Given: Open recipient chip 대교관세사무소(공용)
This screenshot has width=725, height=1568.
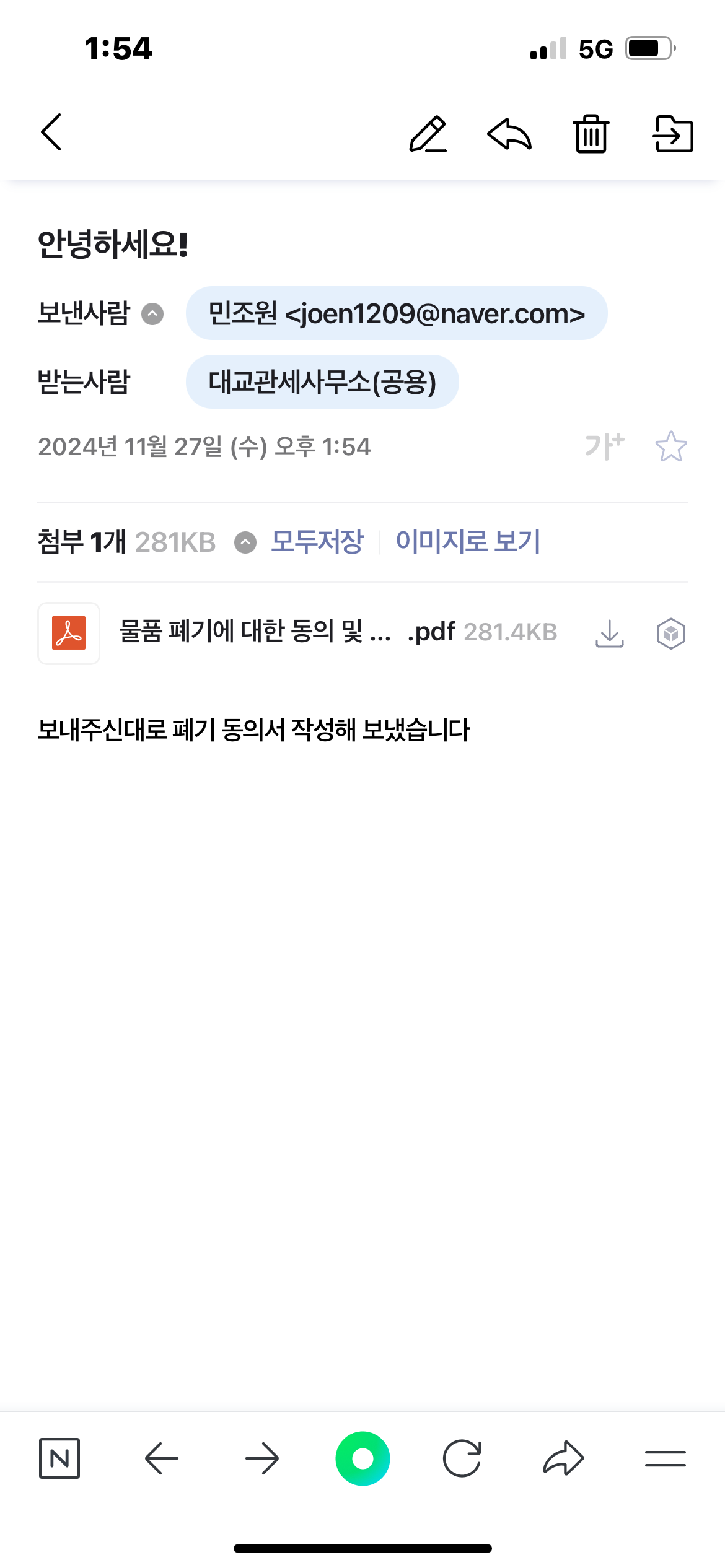Looking at the screenshot, I should click(322, 381).
